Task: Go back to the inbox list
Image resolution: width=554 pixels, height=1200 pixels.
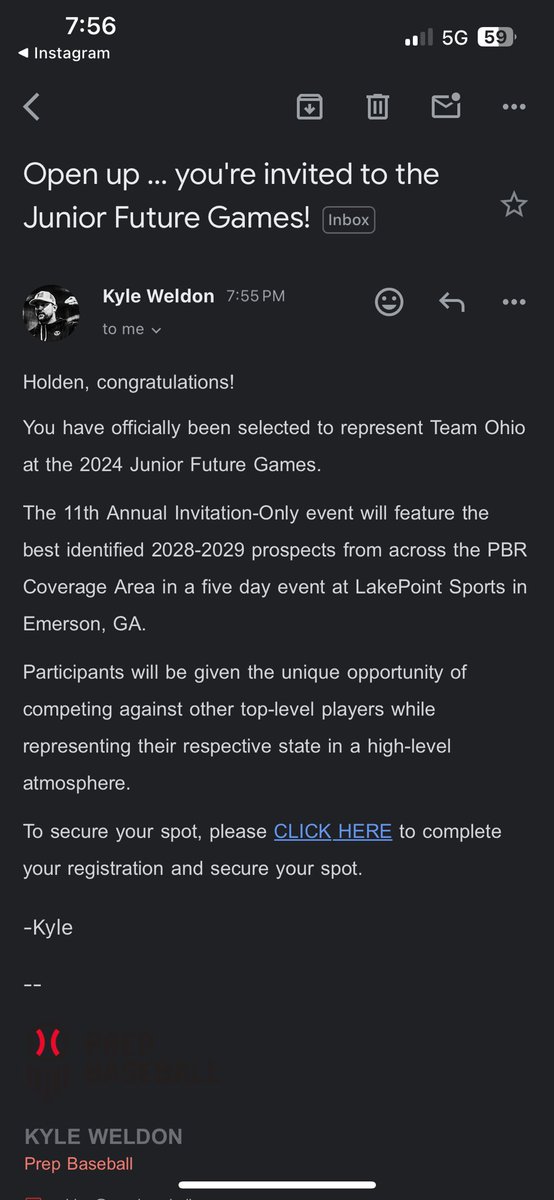Action: 32,107
